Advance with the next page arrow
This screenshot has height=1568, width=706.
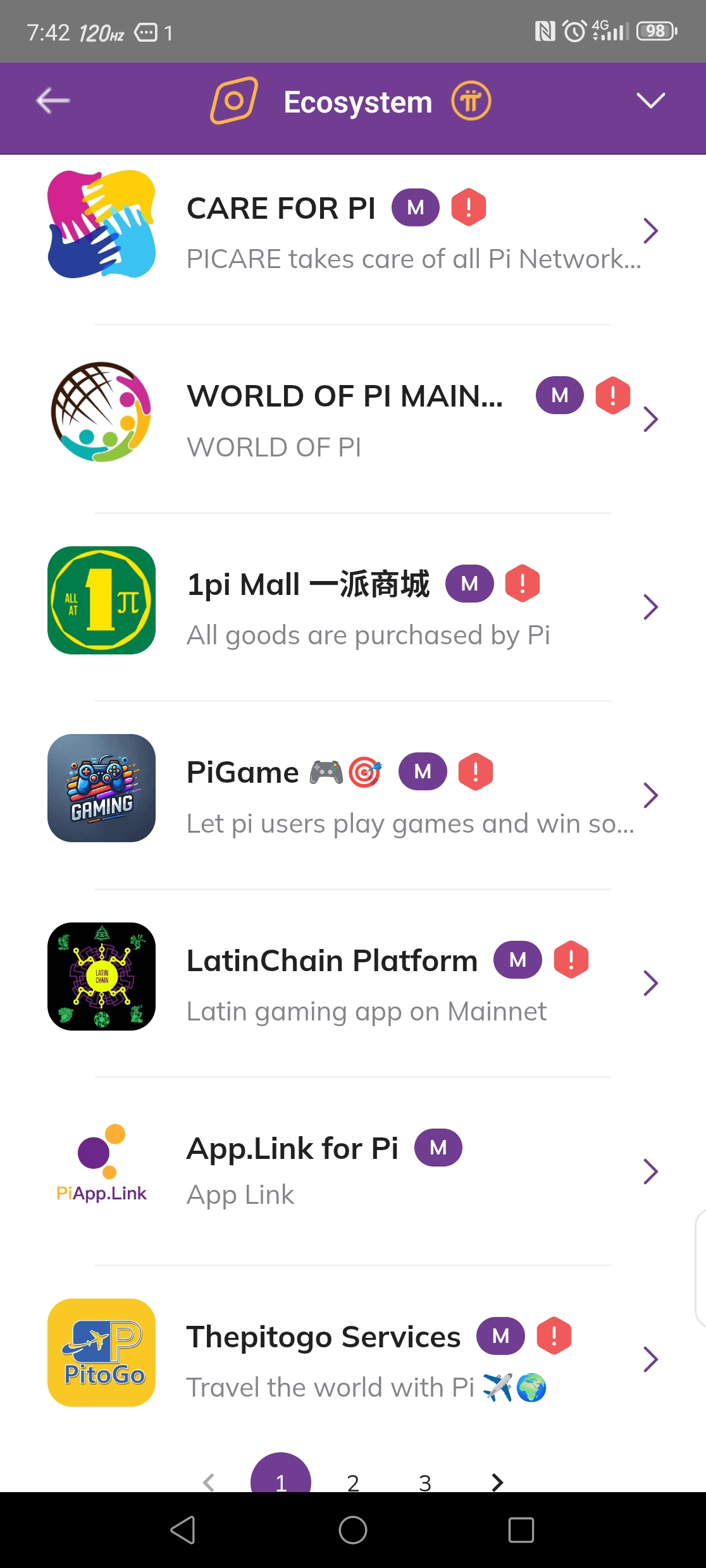[497, 1481]
